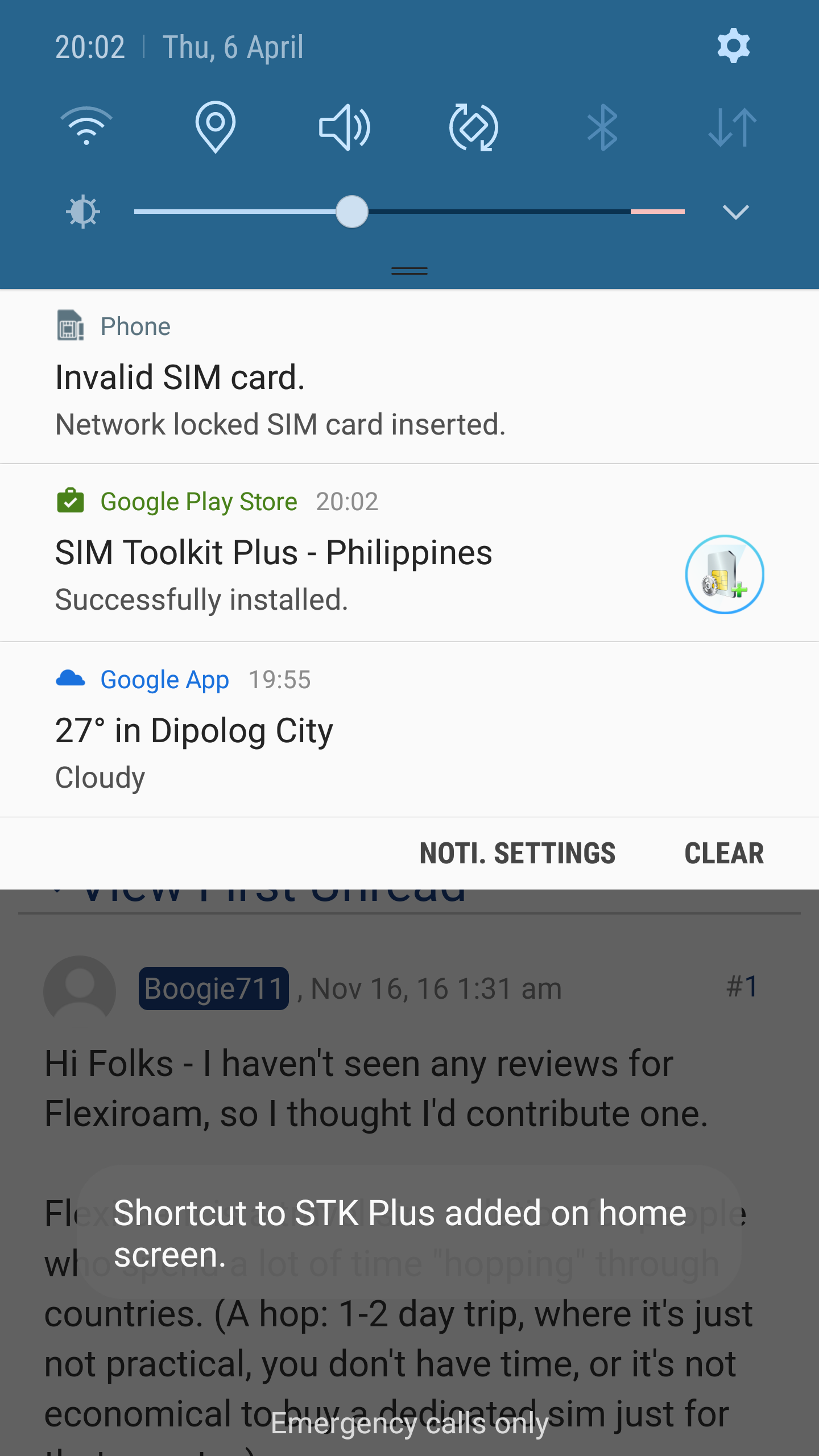Open settings via the gear icon
The image size is (819, 1456).
tap(734, 46)
